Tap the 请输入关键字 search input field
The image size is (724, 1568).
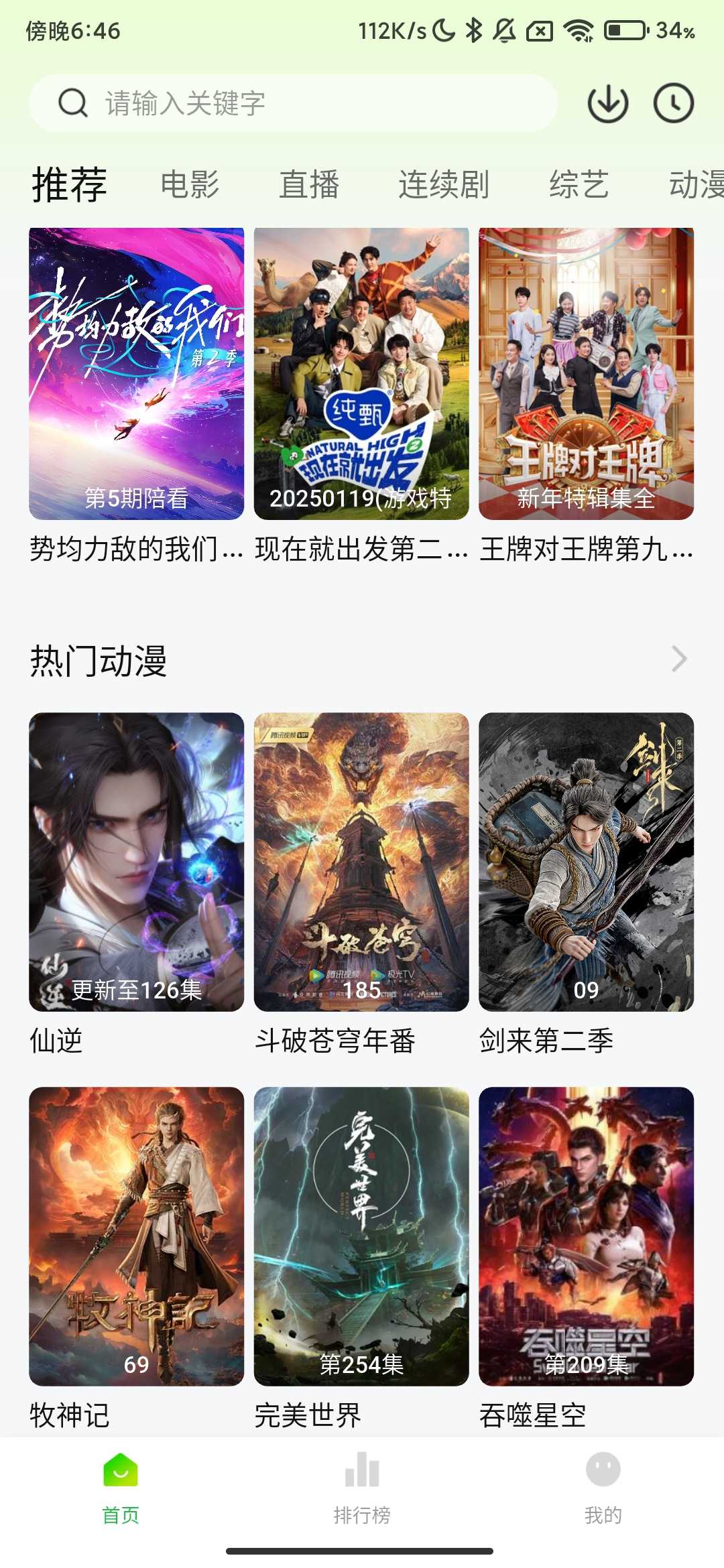268,103
